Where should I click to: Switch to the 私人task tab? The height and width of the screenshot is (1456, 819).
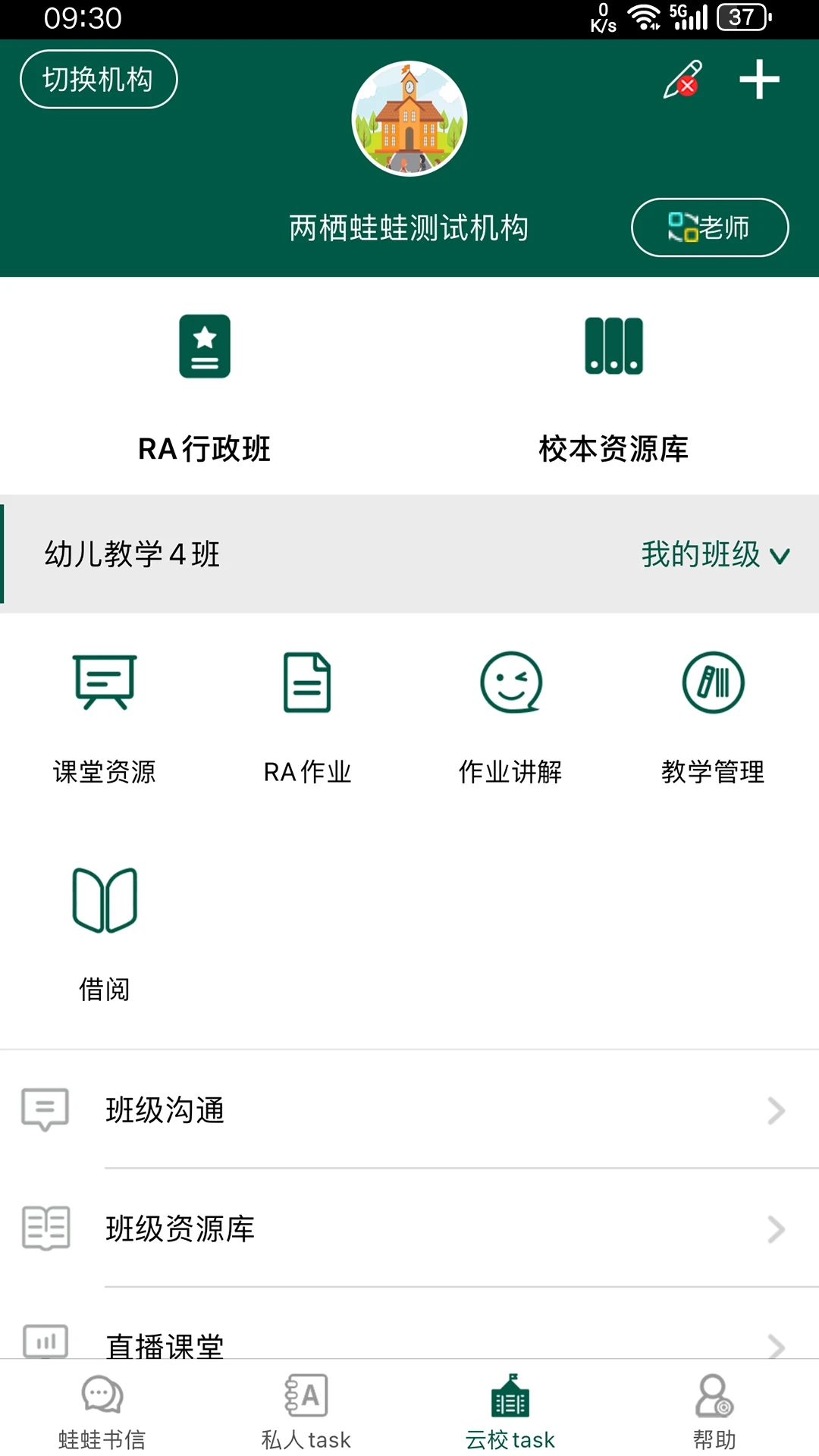pos(306,1410)
